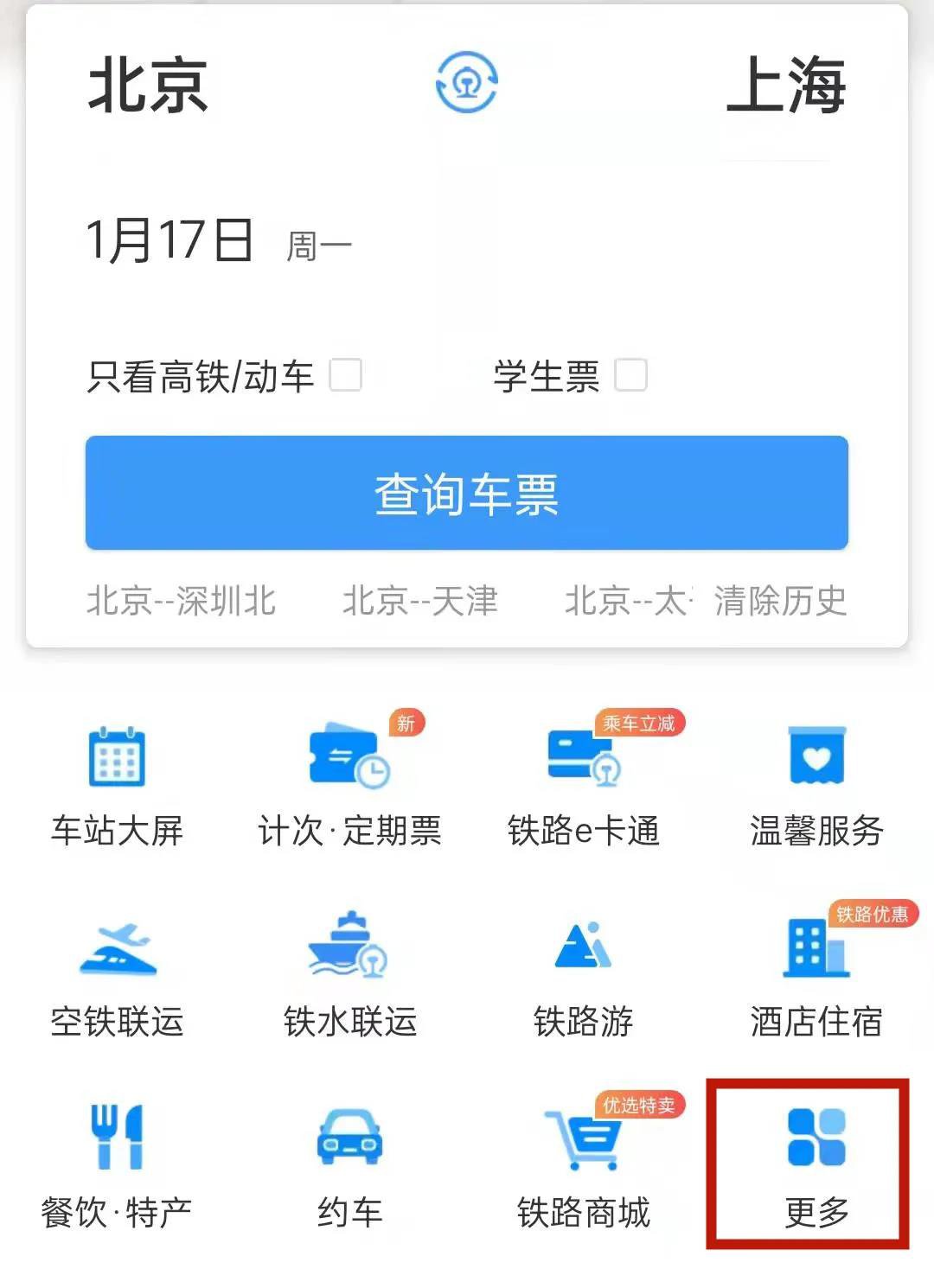Enable the 学生票 checkbox
The height and width of the screenshot is (1288, 934).
(x=630, y=376)
